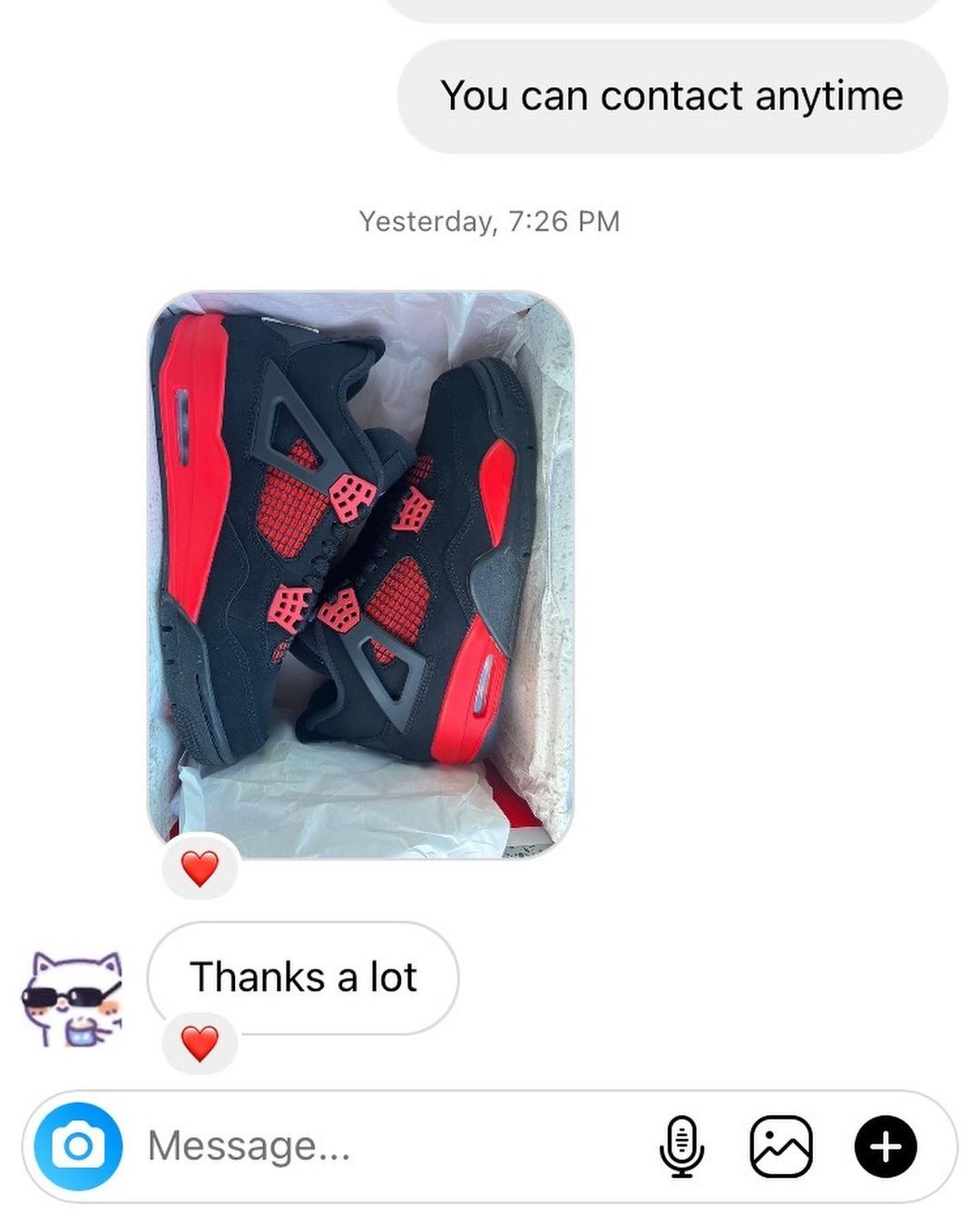View the heart reaction on "Thanks a lot"

point(200,1043)
